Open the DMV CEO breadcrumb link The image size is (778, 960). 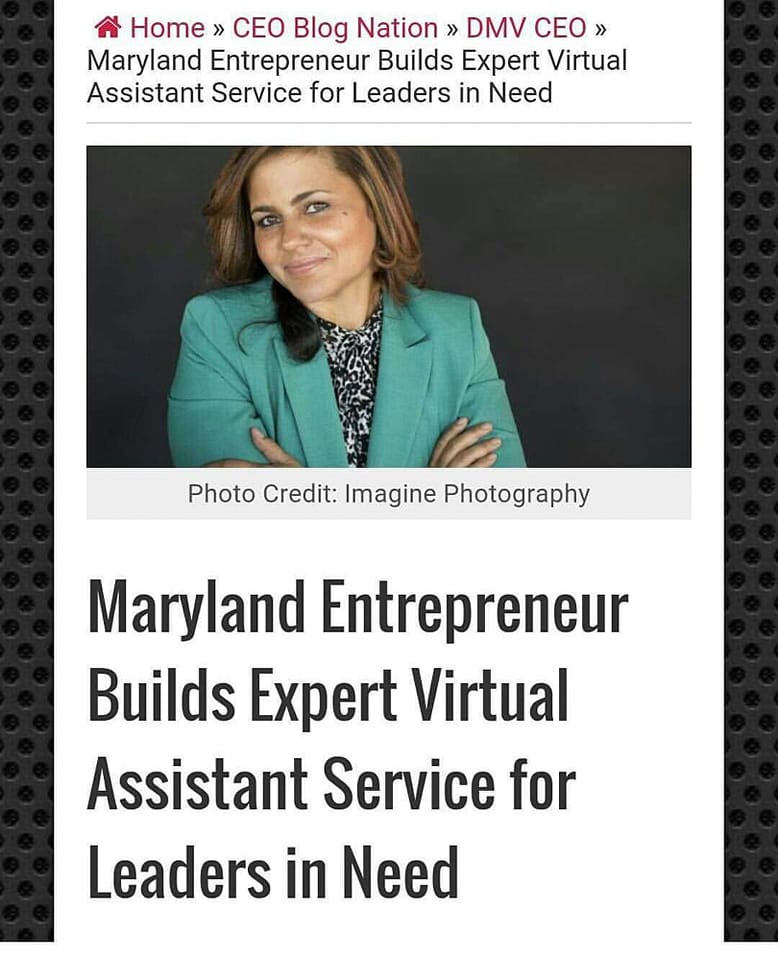pos(526,28)
